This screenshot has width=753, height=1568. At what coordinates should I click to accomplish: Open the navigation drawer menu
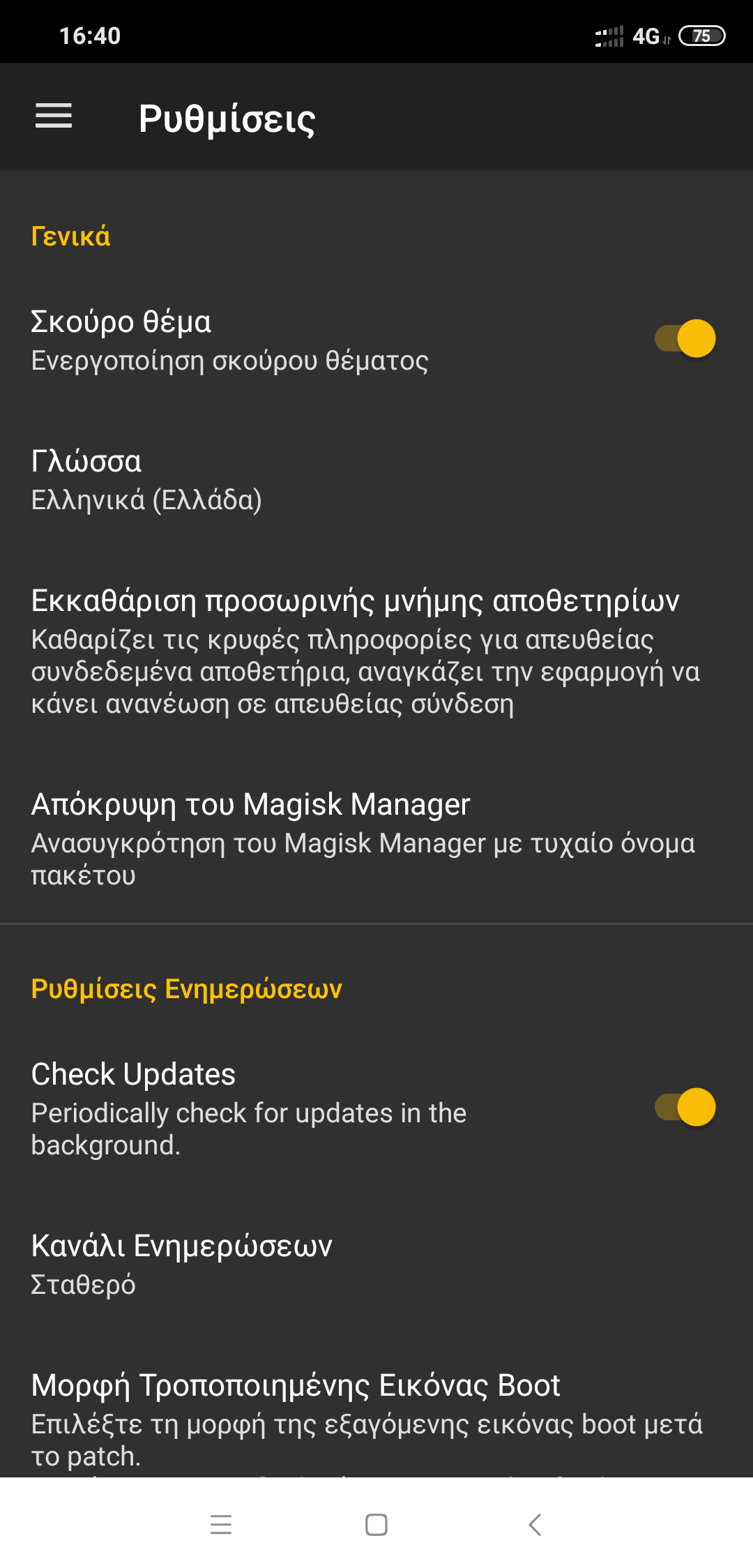[54, 116]
